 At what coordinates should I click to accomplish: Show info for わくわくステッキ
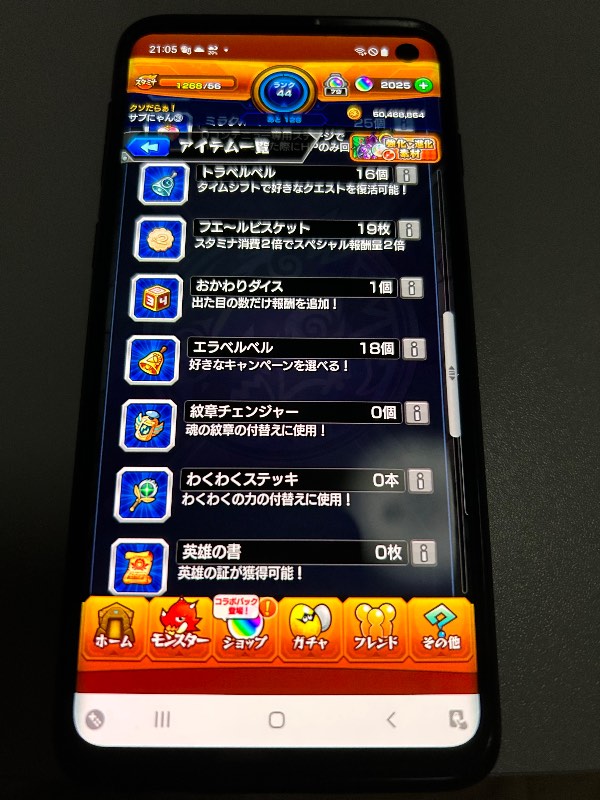coord(421,481)
